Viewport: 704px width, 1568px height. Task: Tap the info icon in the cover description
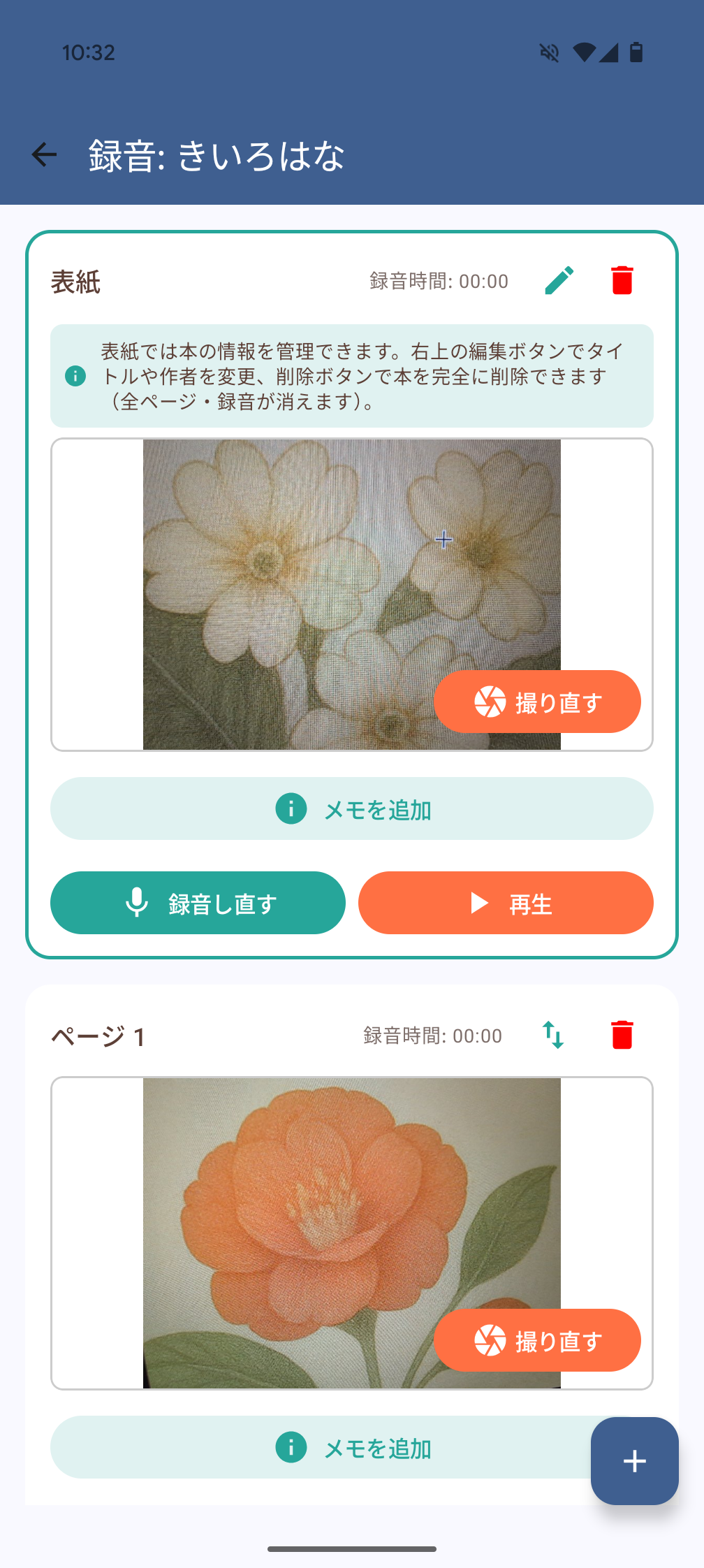pos(77,375)
